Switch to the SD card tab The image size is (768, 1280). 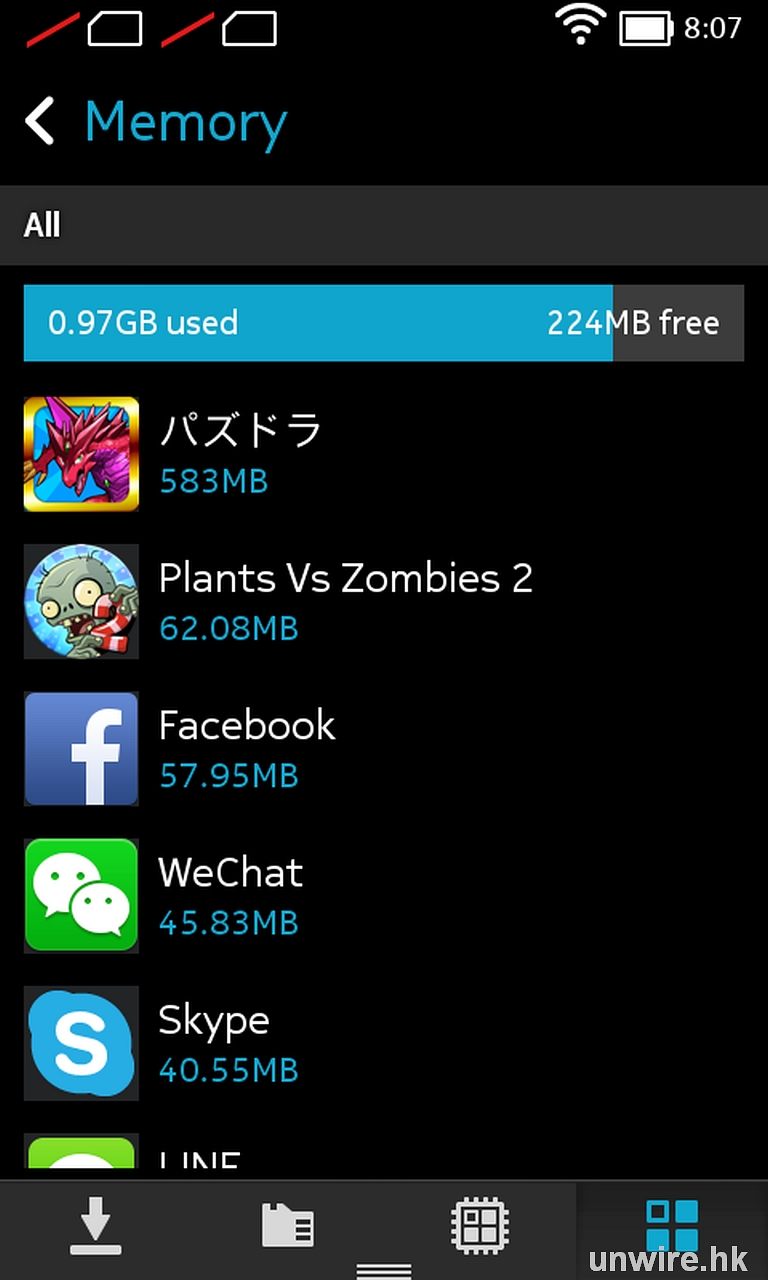[288, 1226]
